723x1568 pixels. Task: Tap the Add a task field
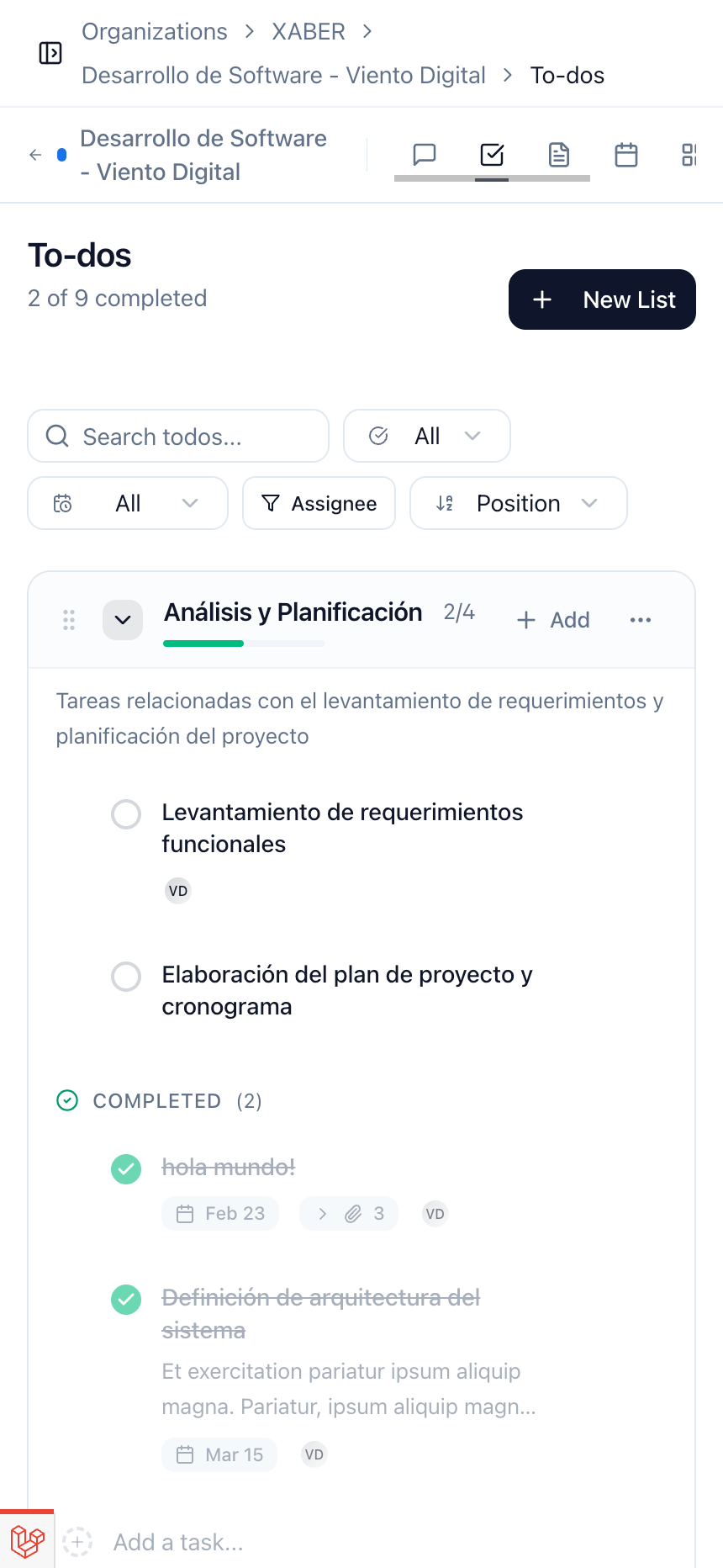tap(178, 1542)
